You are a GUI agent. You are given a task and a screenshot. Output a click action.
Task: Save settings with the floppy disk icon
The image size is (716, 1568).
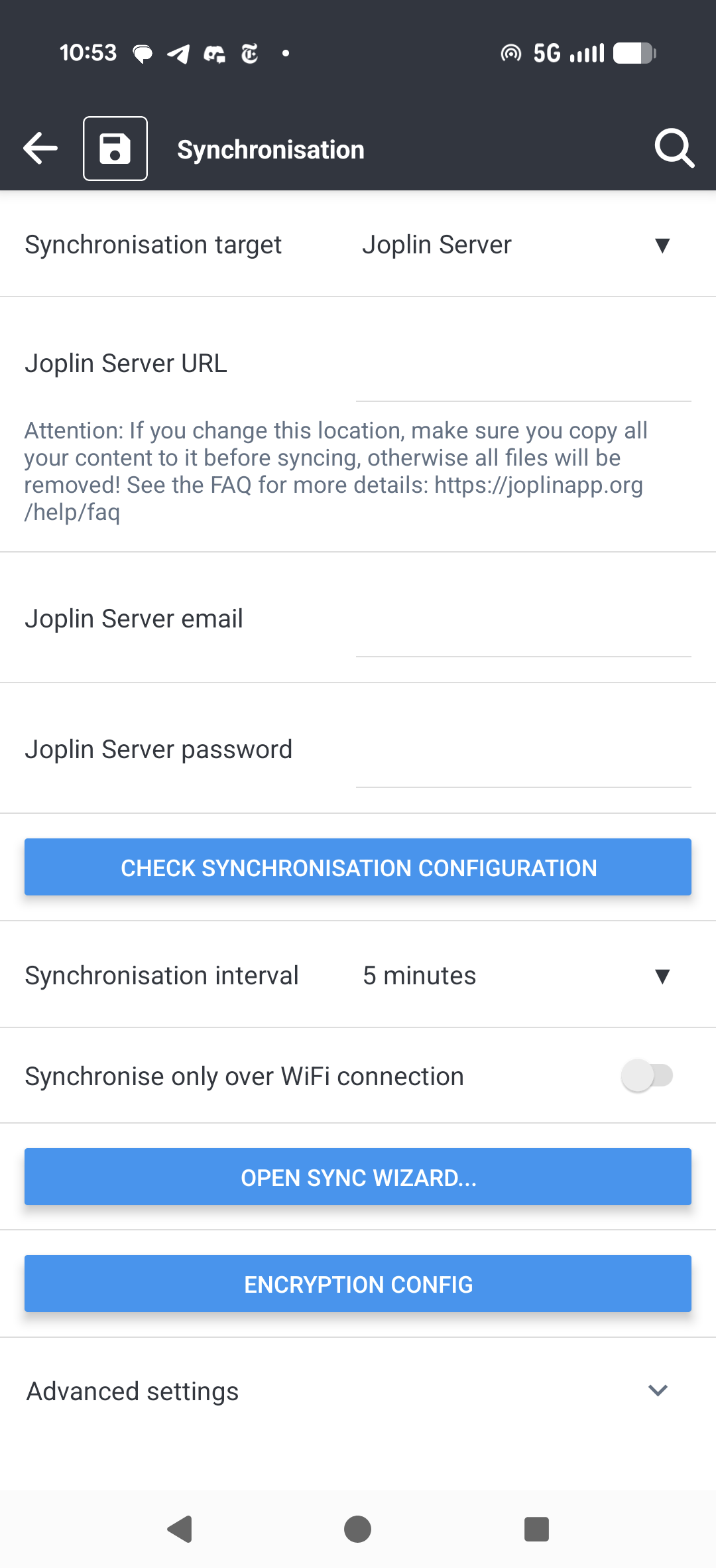(115, 149)
